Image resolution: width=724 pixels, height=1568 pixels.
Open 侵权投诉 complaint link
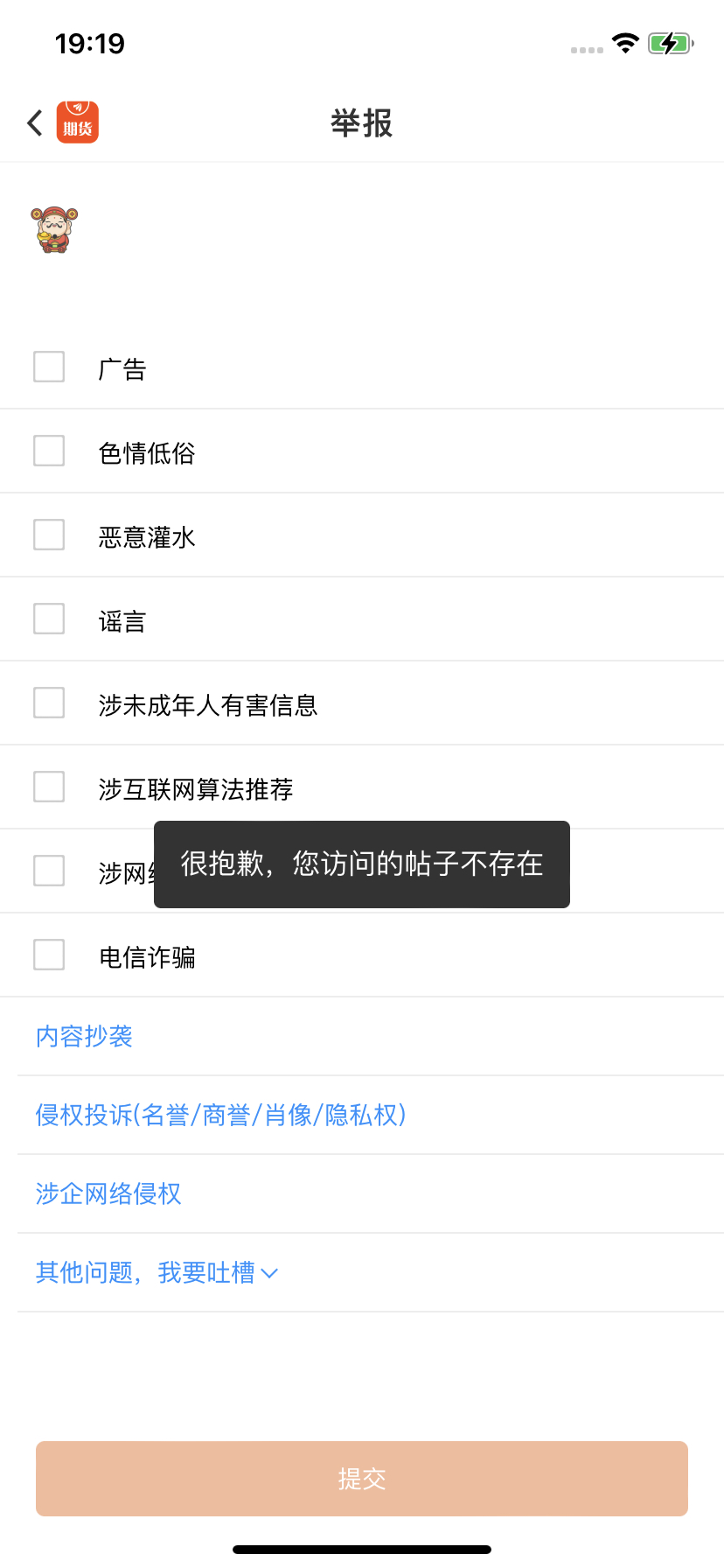click(x=220, y=1115)
